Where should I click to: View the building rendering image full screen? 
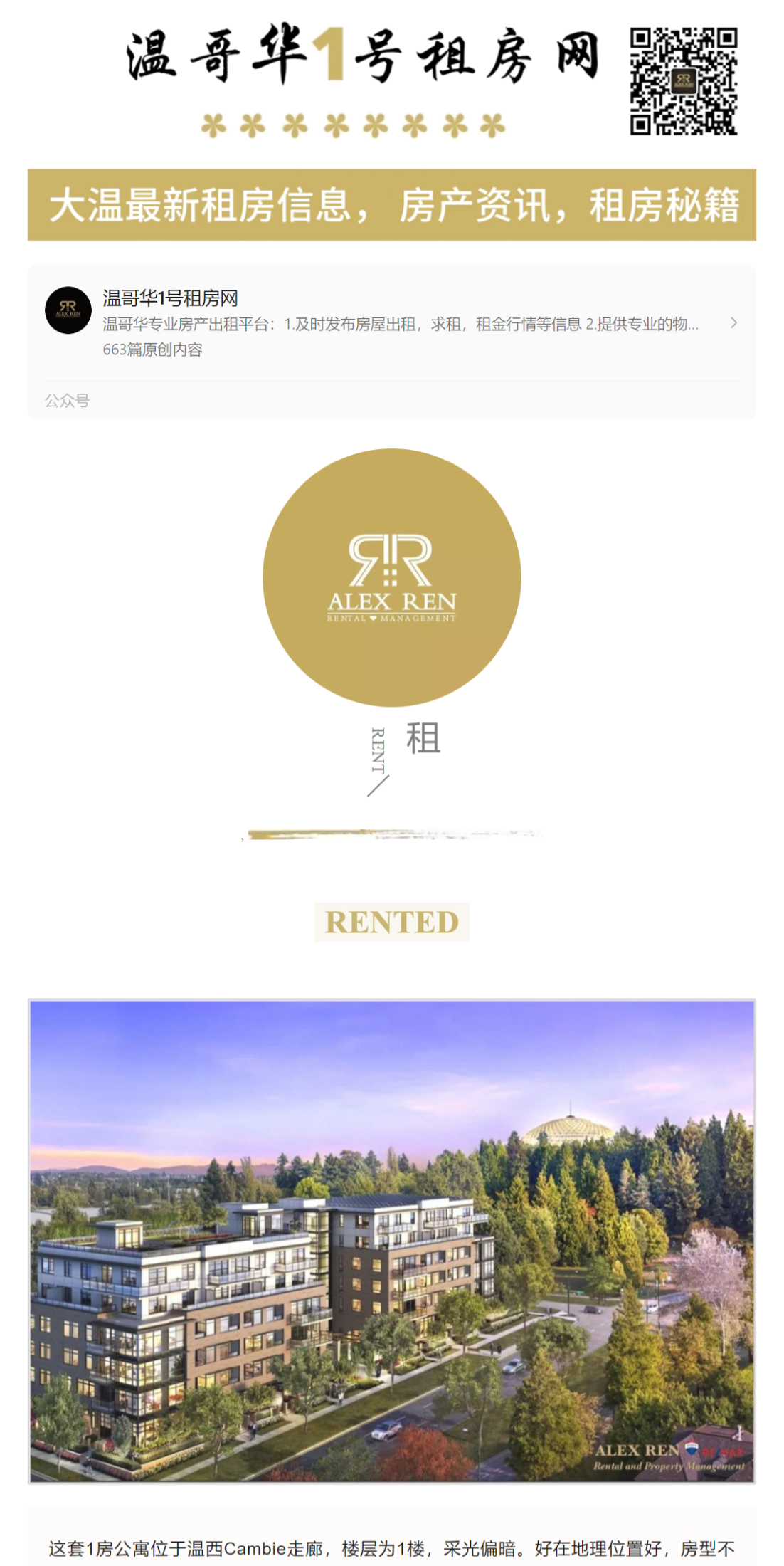[391, 1241]
